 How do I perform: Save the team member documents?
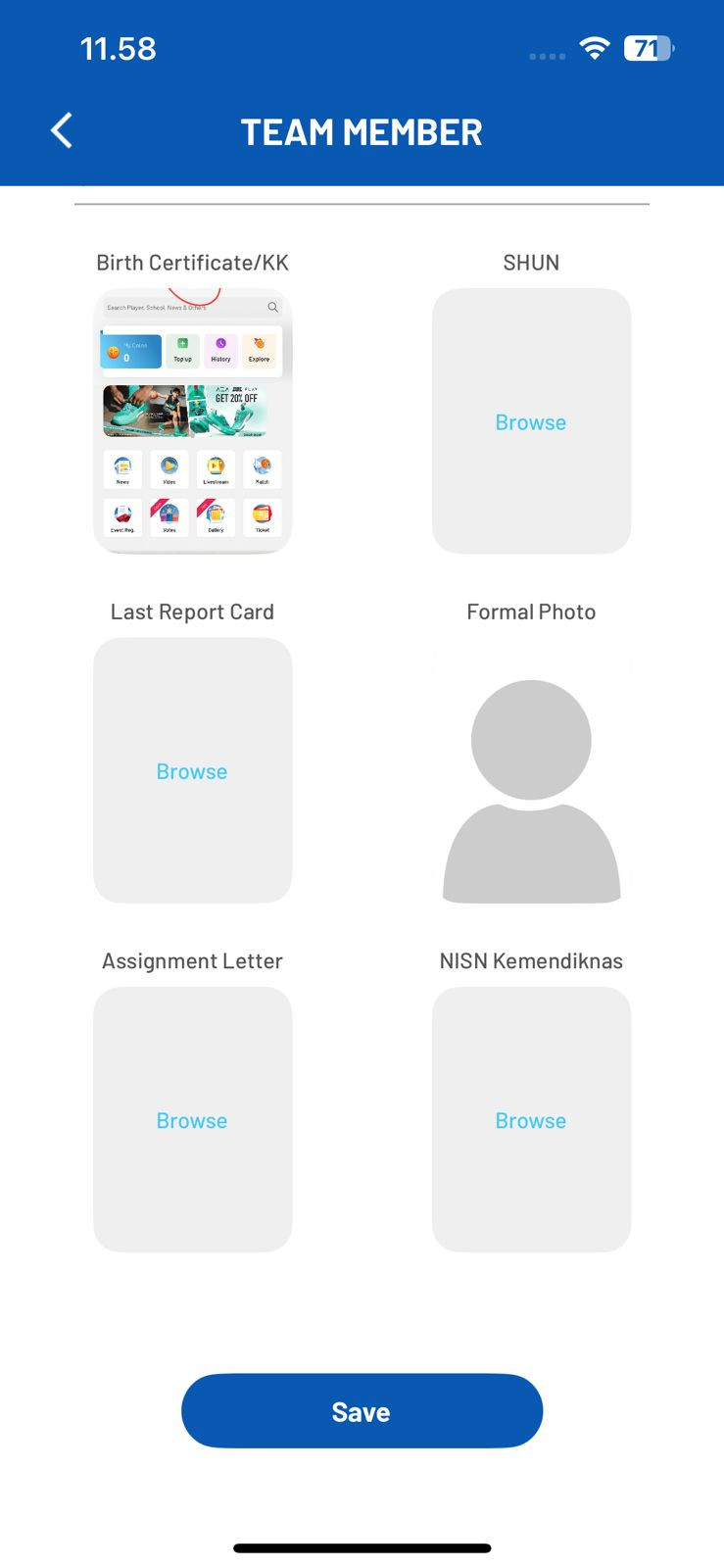[362, 1411]
